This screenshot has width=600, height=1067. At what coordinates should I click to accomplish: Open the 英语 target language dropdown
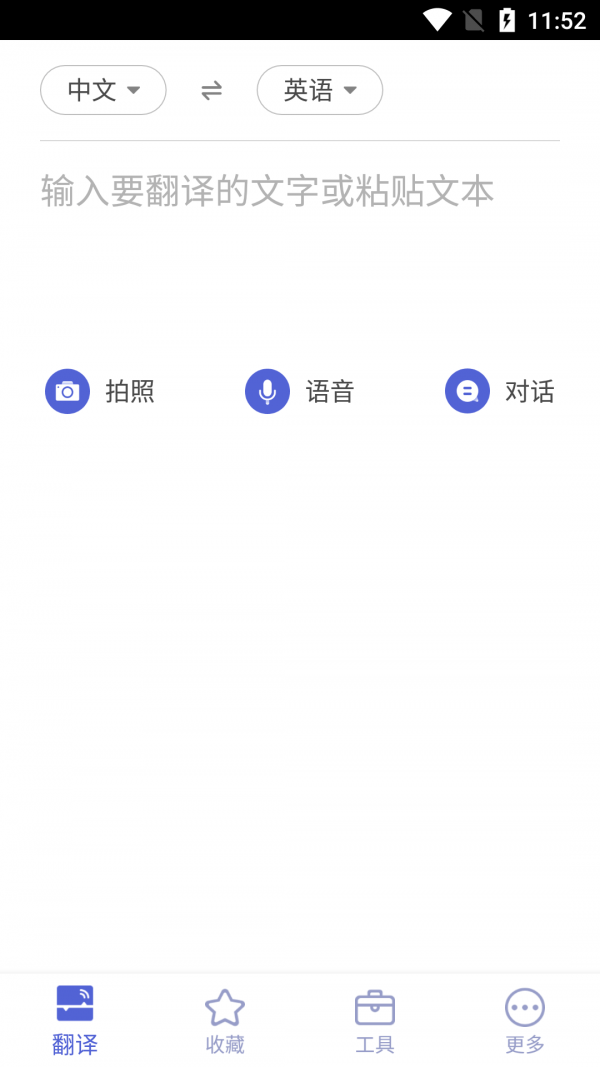click(x=320, y=90)
